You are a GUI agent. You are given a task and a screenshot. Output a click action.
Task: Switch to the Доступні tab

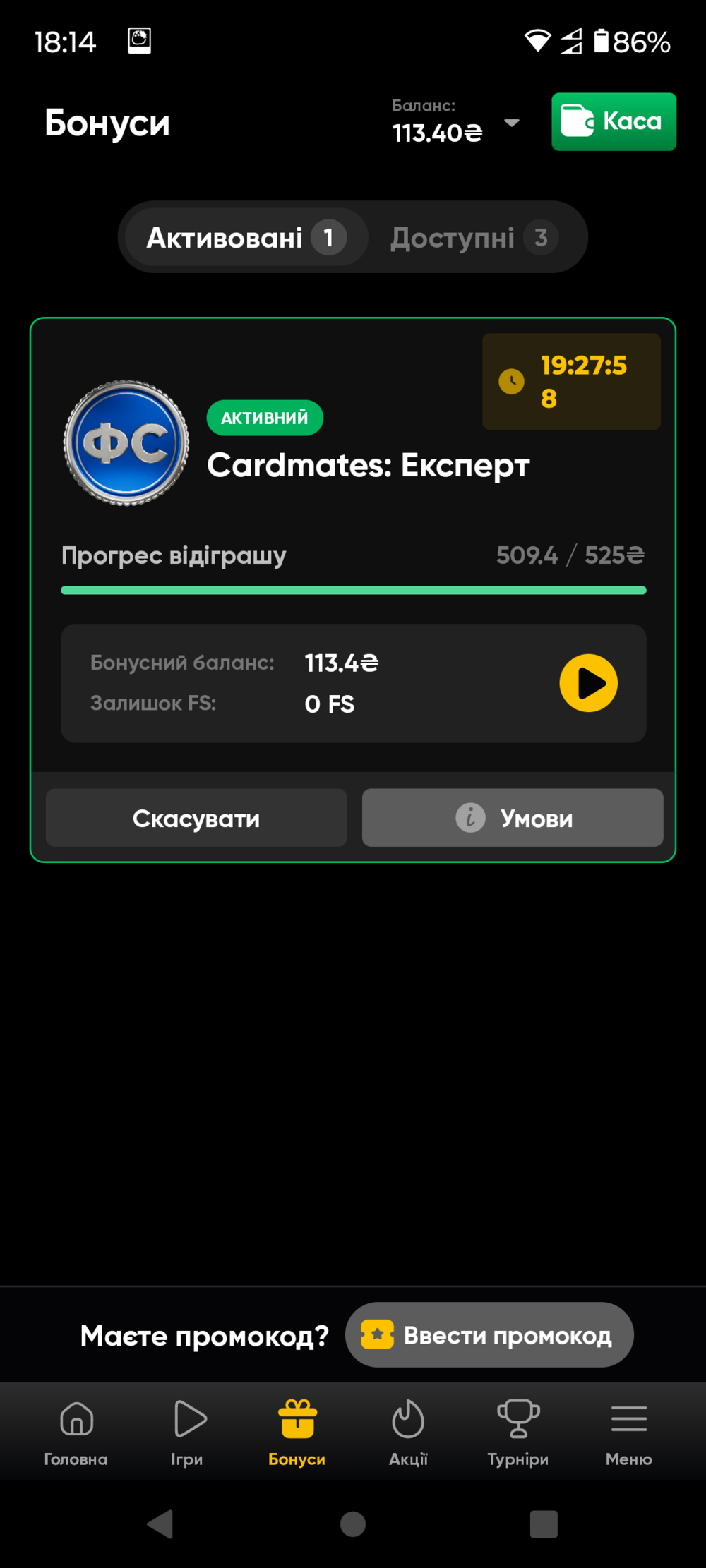(x=474, y=237)
